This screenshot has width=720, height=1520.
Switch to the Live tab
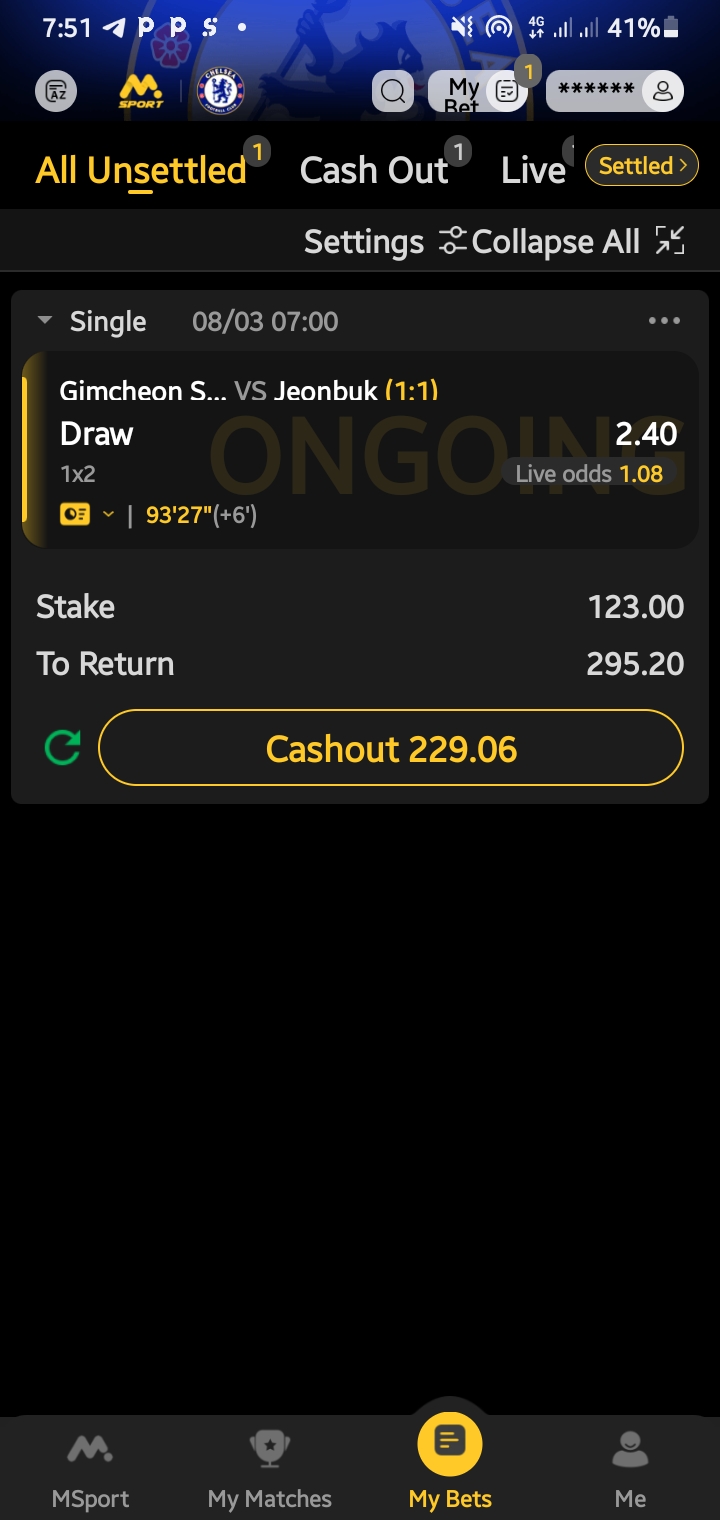click(x=533, y=171)
